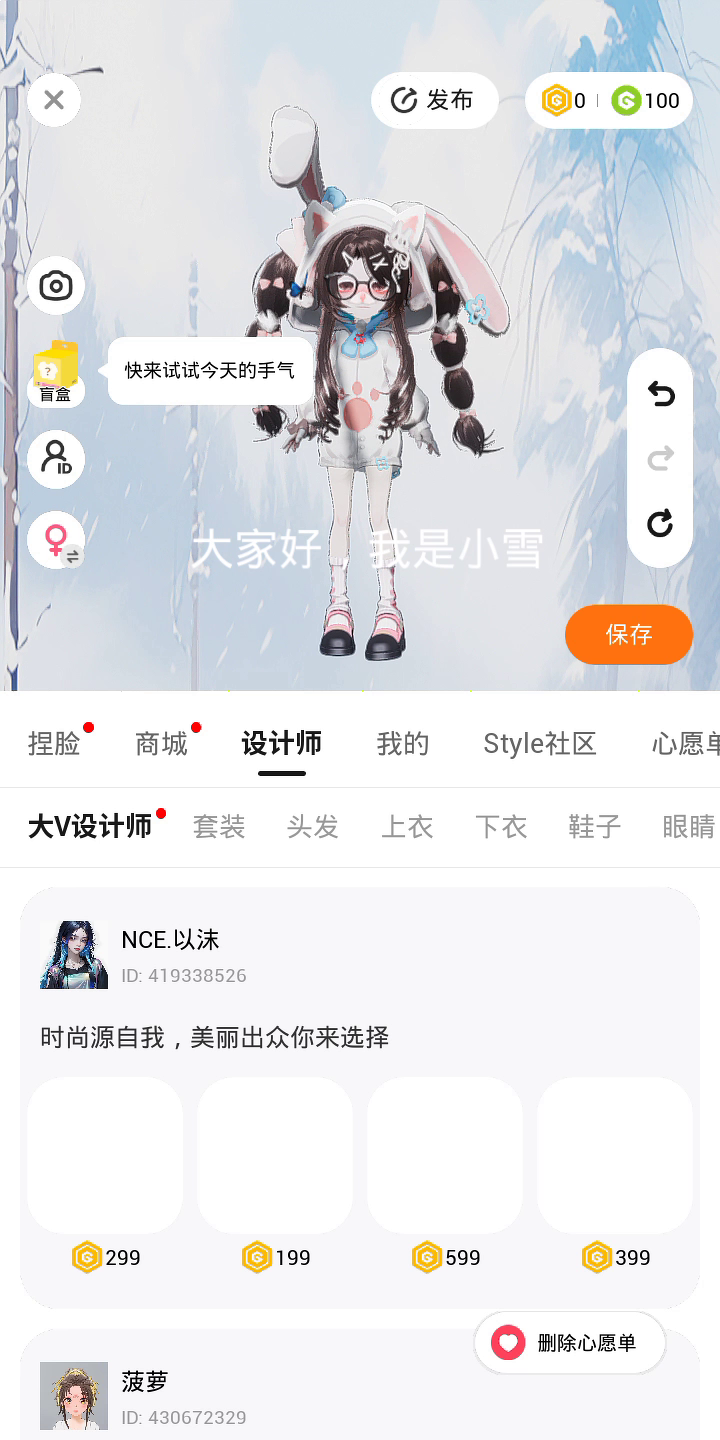Switch to the 捏脸 tab
The image size is (720, 1440).
point(54,743)
